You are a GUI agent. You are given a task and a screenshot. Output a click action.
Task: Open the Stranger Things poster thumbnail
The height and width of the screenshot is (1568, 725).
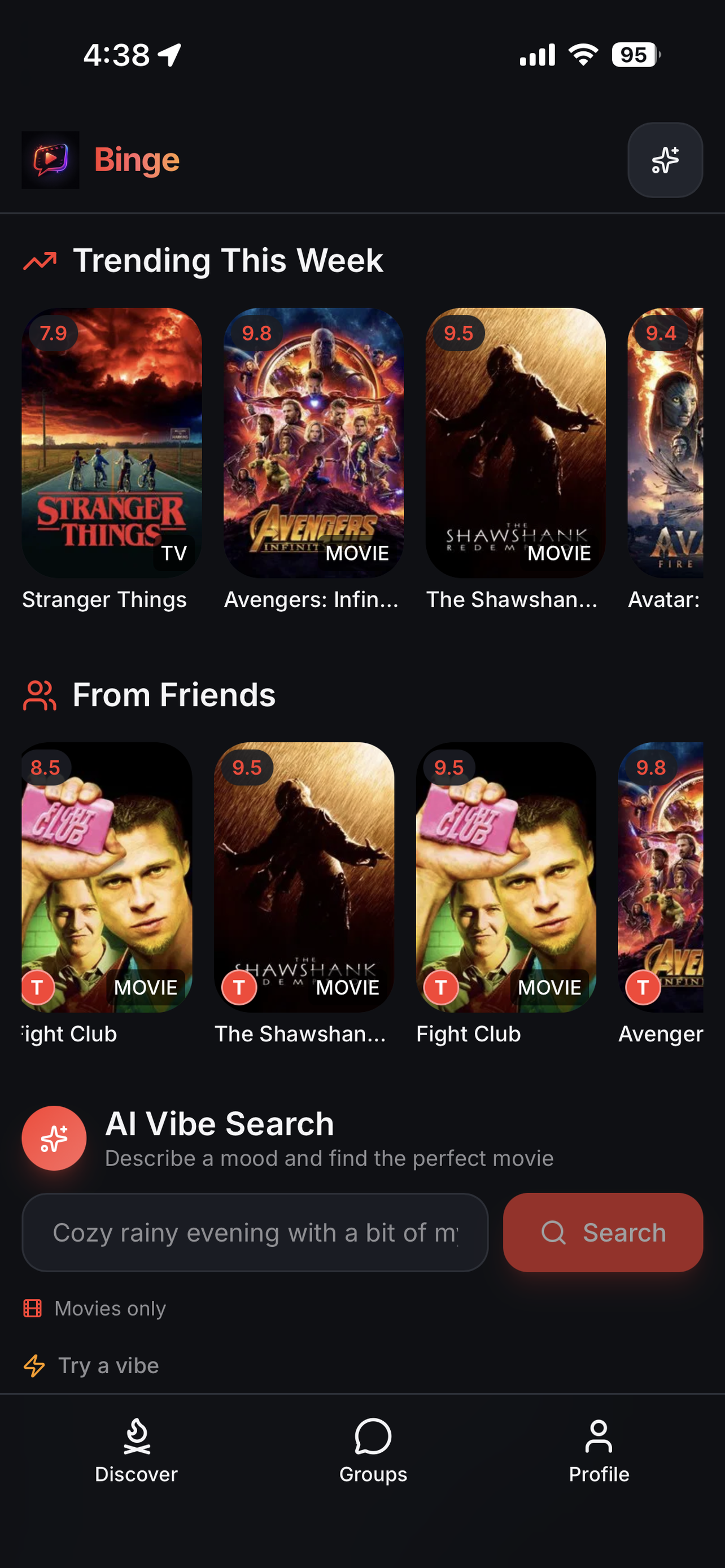click(x=111, y=441)
